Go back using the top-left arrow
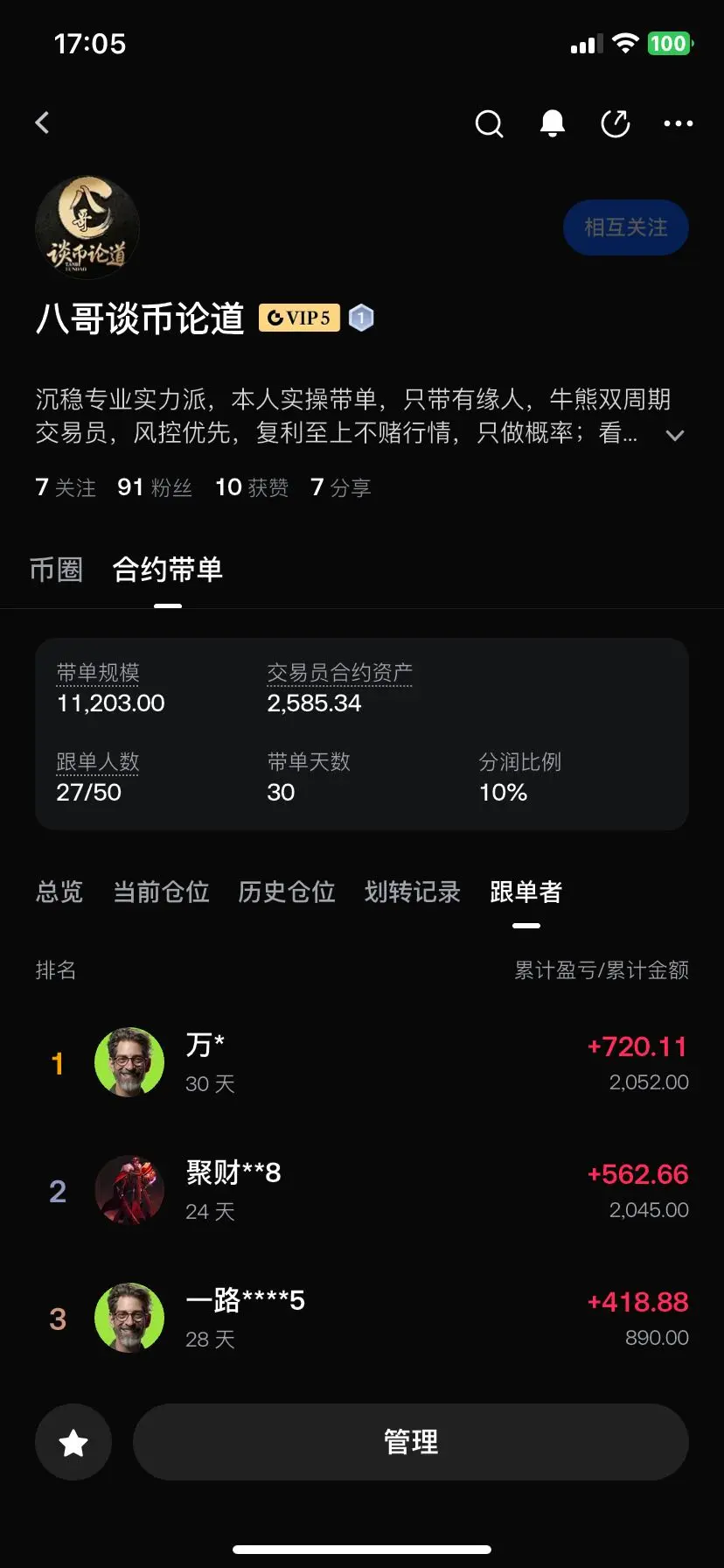This screenshot has height=1568, width=724. coord(42,122)
